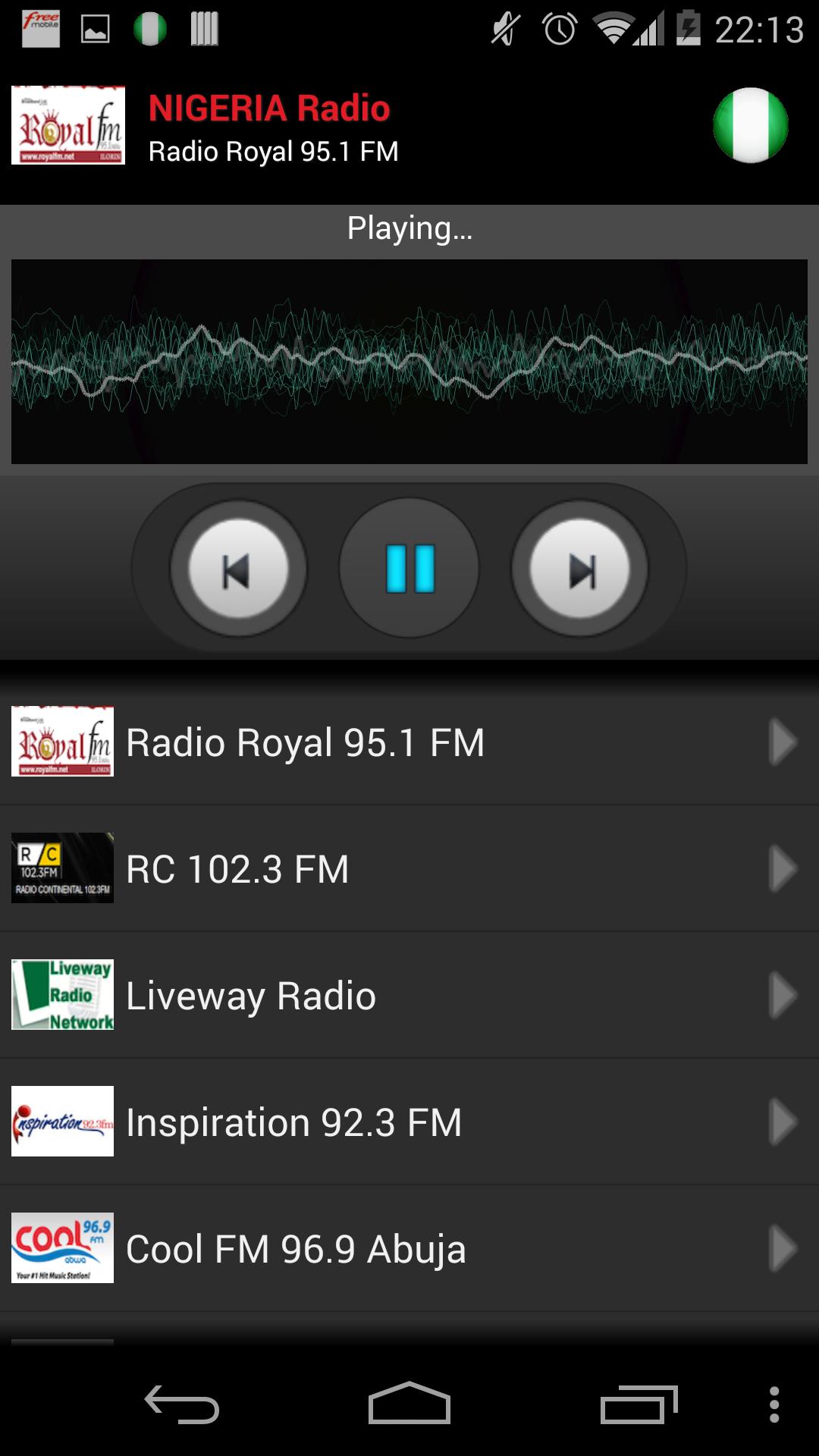The height and width of the screenshot is (1456, 819).
Task: Select the Liveway Radio list entry
Action: coord(303,995)
